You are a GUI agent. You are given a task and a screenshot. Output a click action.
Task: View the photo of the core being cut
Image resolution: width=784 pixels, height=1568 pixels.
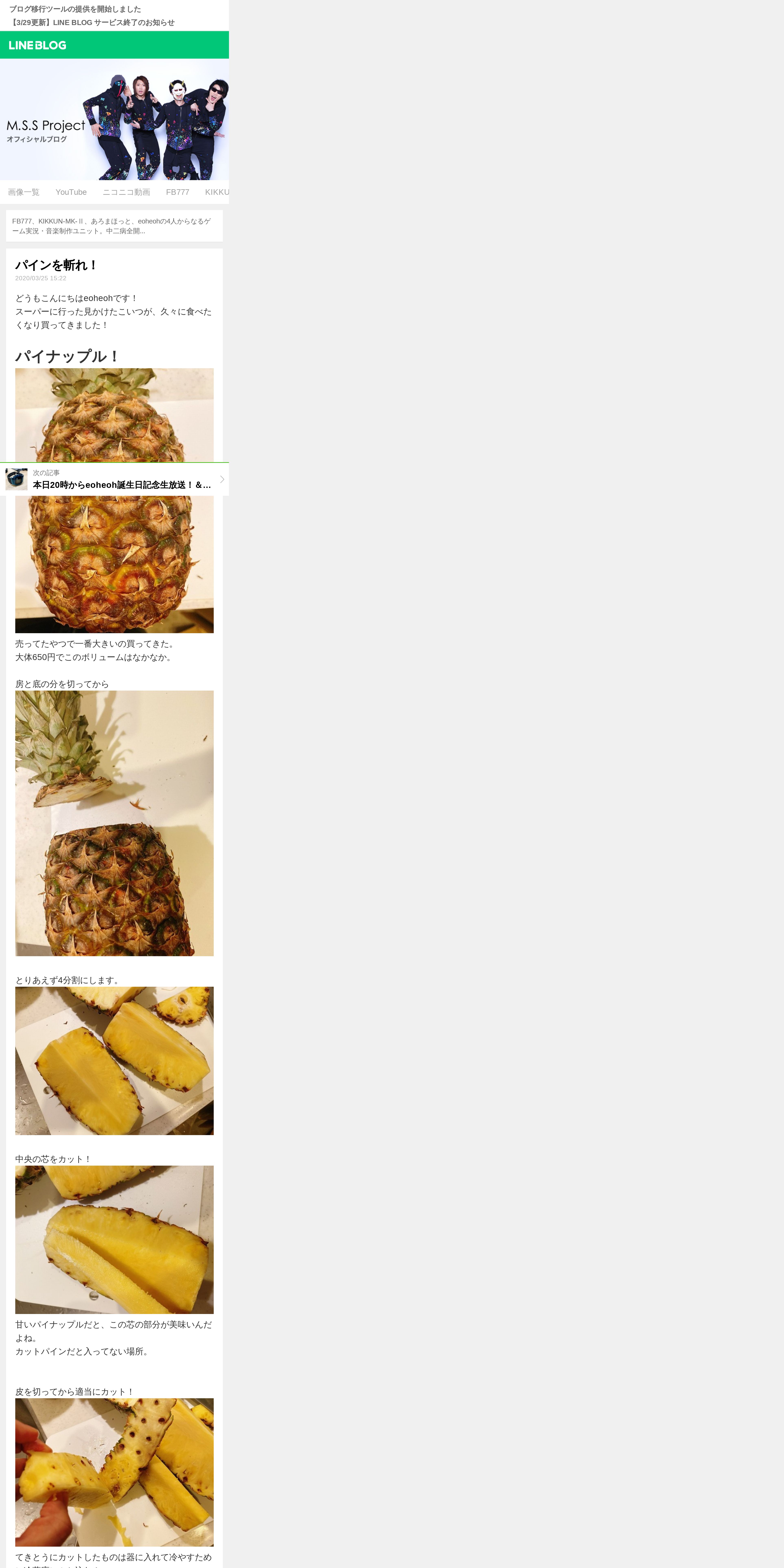coord(114,1239)
